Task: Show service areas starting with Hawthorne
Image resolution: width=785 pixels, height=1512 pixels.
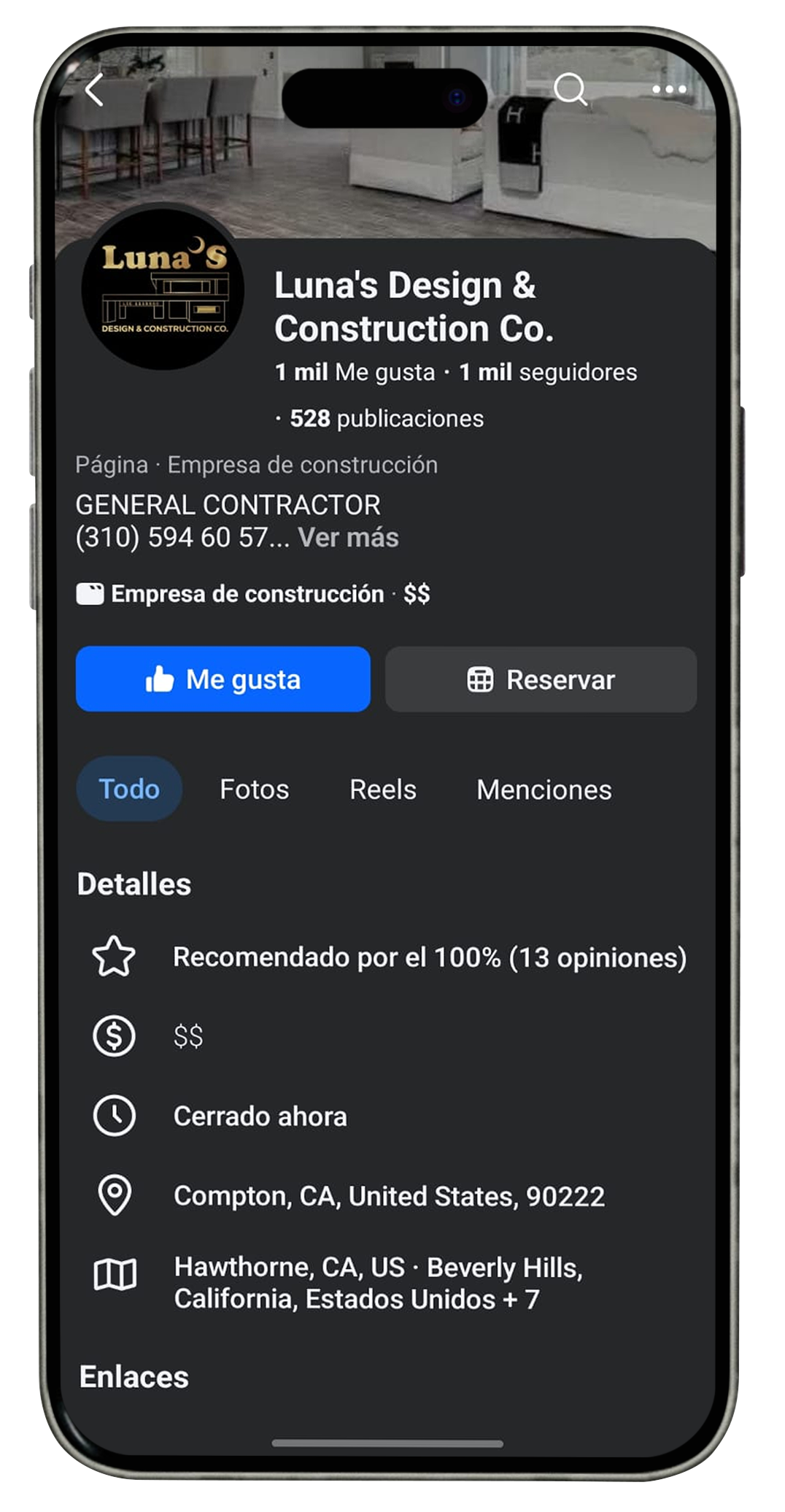Action: tap(378, 1284)
